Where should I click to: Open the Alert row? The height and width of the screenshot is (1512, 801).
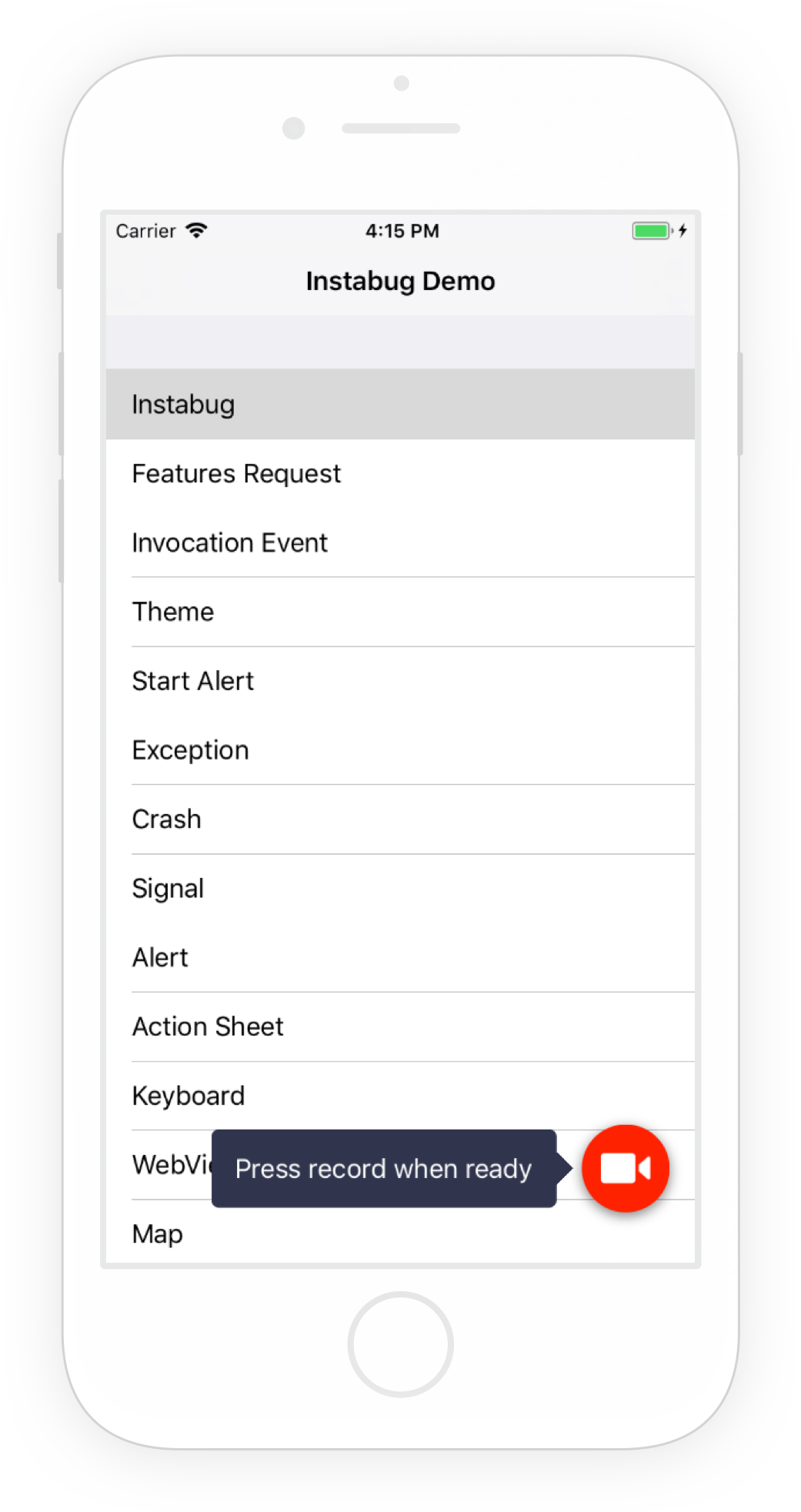tap(400, 959)
